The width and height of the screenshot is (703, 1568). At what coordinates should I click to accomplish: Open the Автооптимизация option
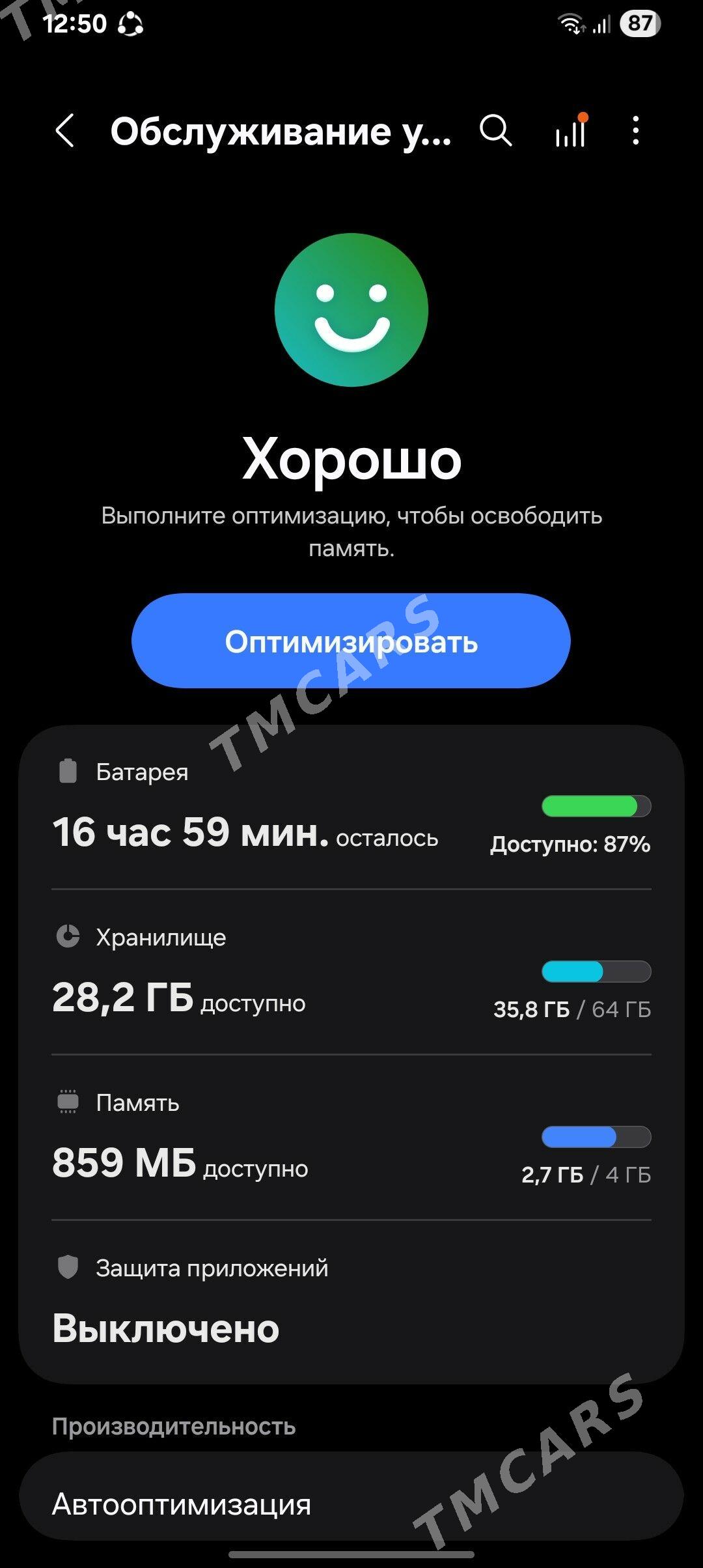click(351, 1504)
